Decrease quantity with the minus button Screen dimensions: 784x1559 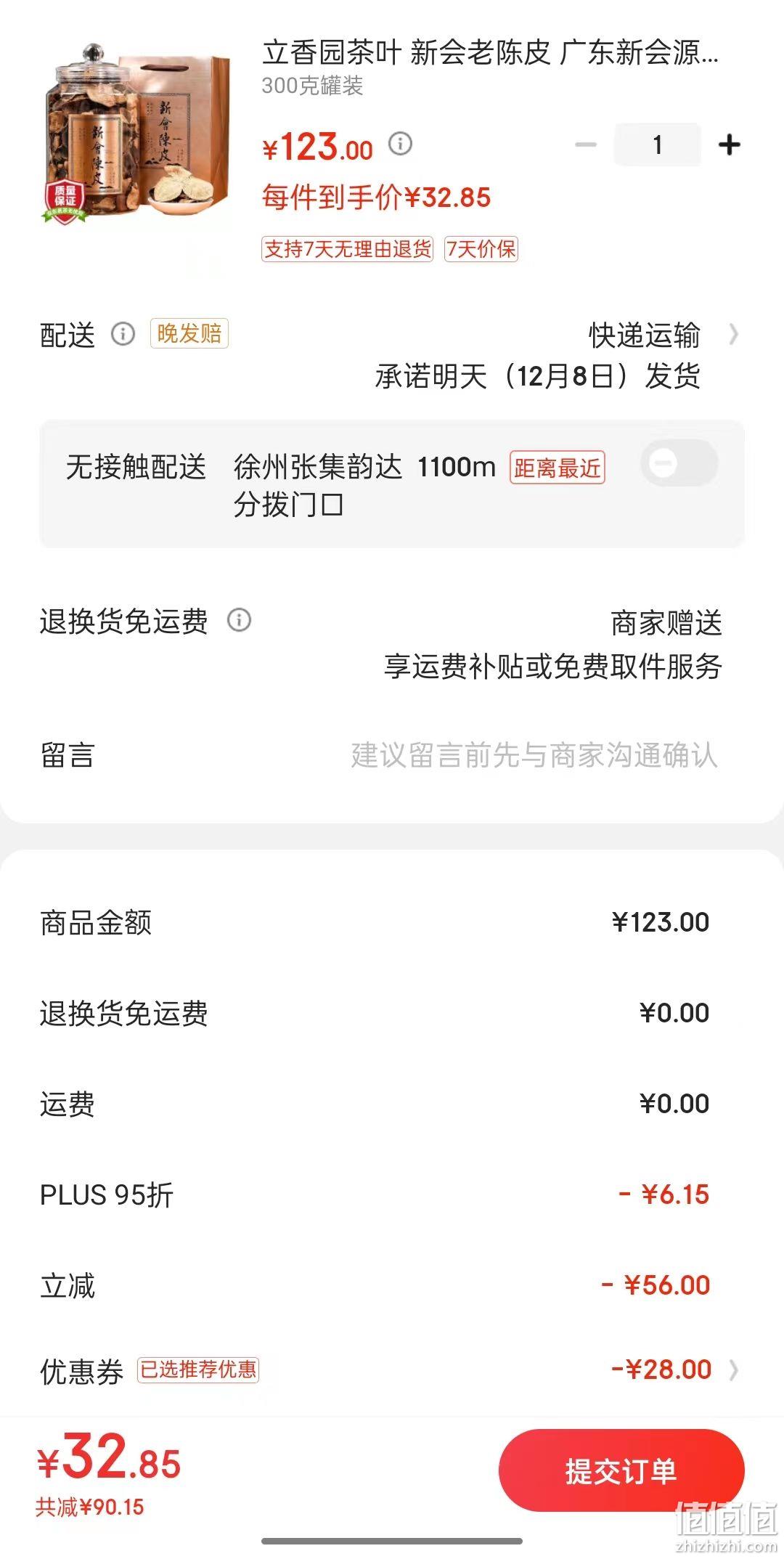pyautogui.click(x=585, y=144)
